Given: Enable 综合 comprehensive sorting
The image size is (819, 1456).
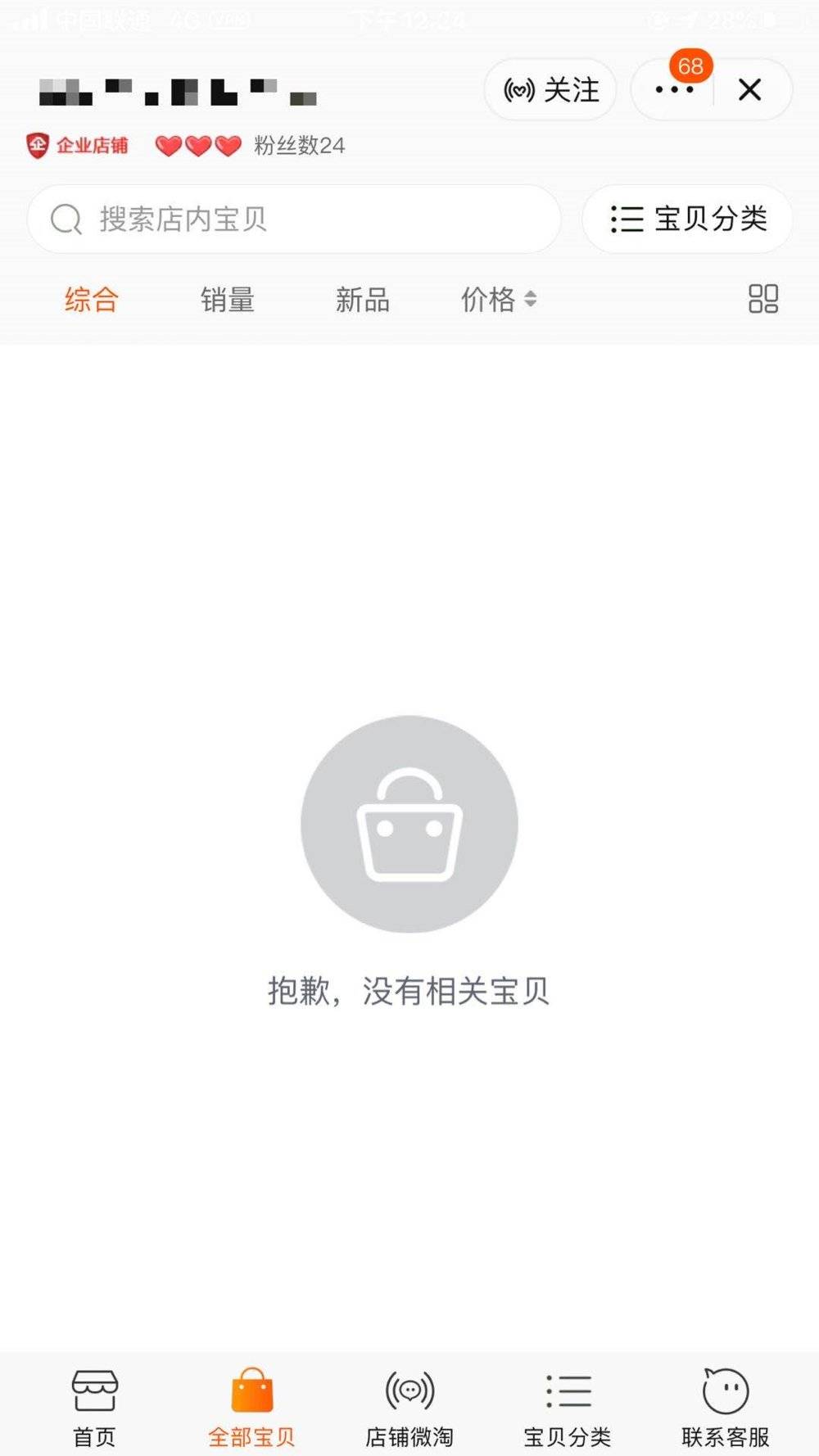Looking at the screenshot, I should (x=90, y=300).
